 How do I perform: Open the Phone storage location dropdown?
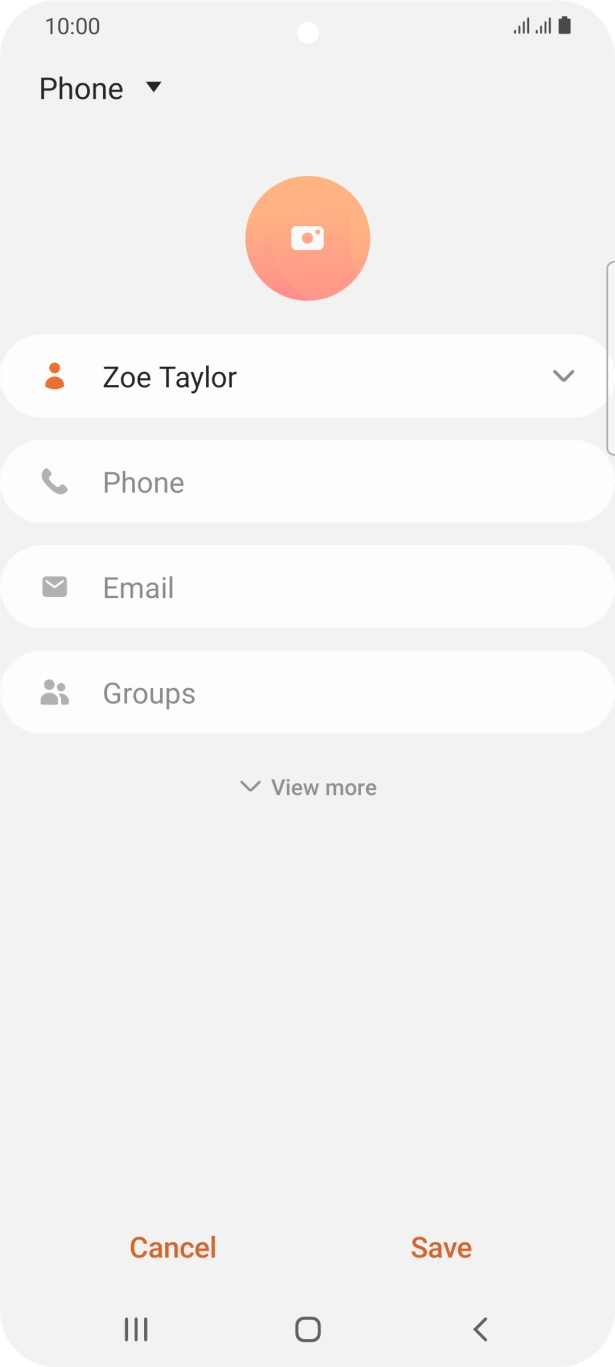(x=100, y=89)
